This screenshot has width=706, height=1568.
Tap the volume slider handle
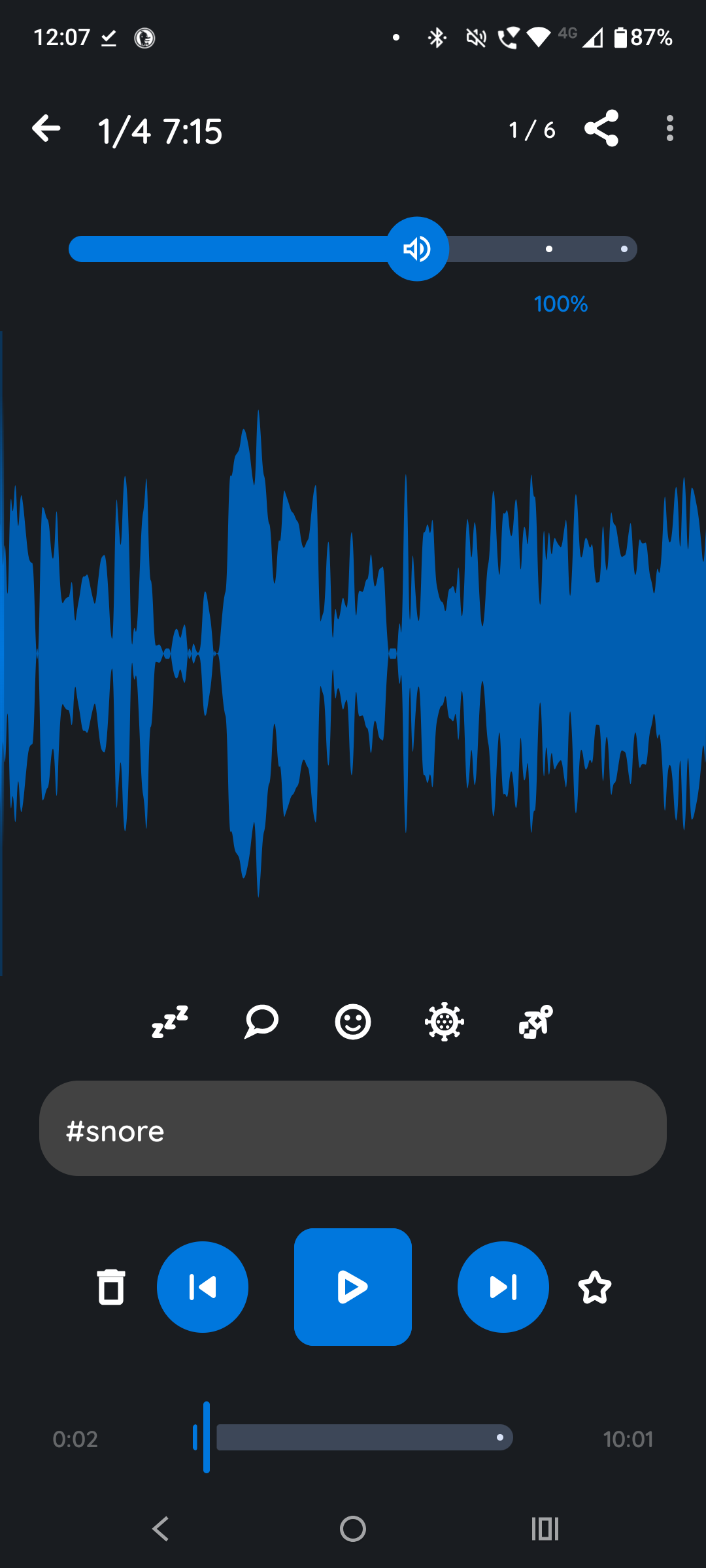pos(417,249)
